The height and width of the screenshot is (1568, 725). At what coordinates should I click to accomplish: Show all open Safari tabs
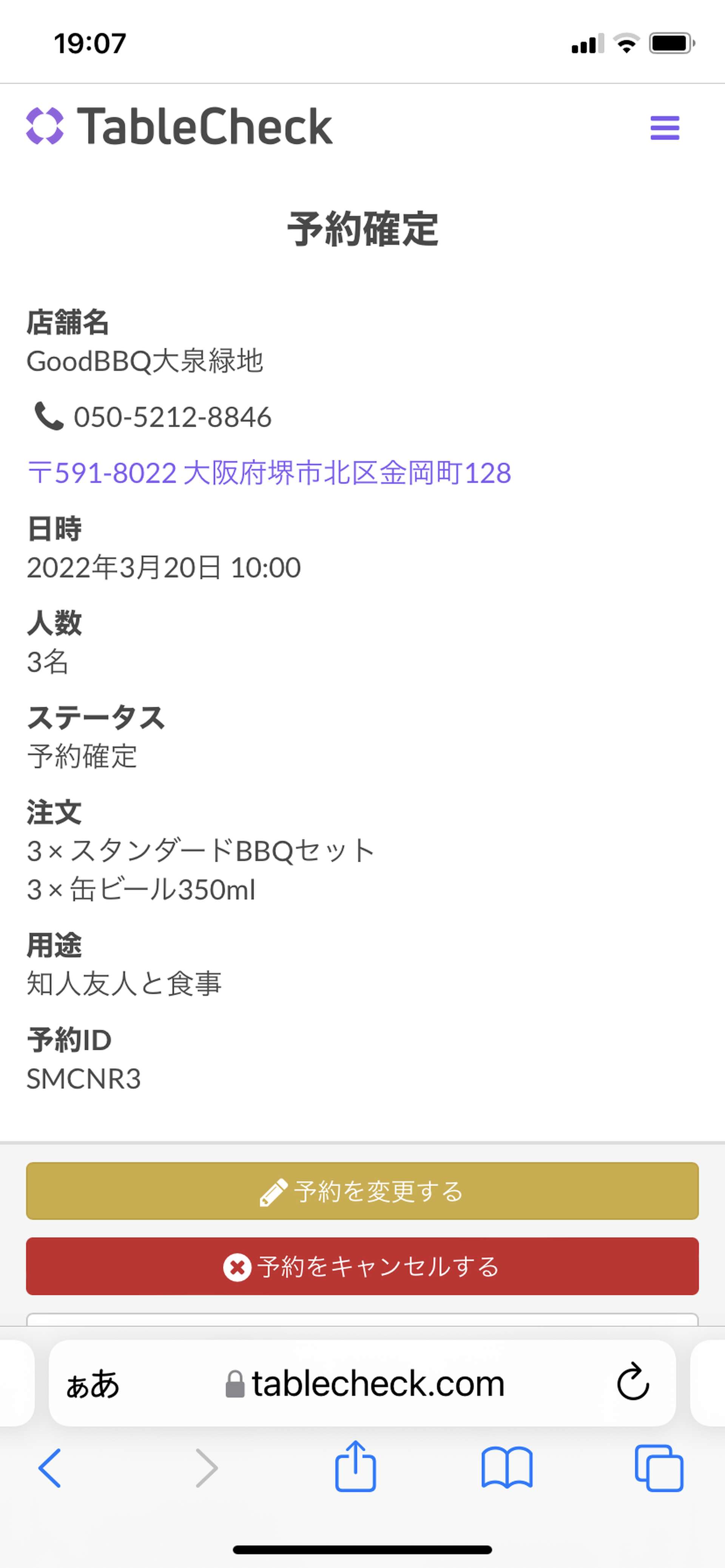click(659, 1468)
